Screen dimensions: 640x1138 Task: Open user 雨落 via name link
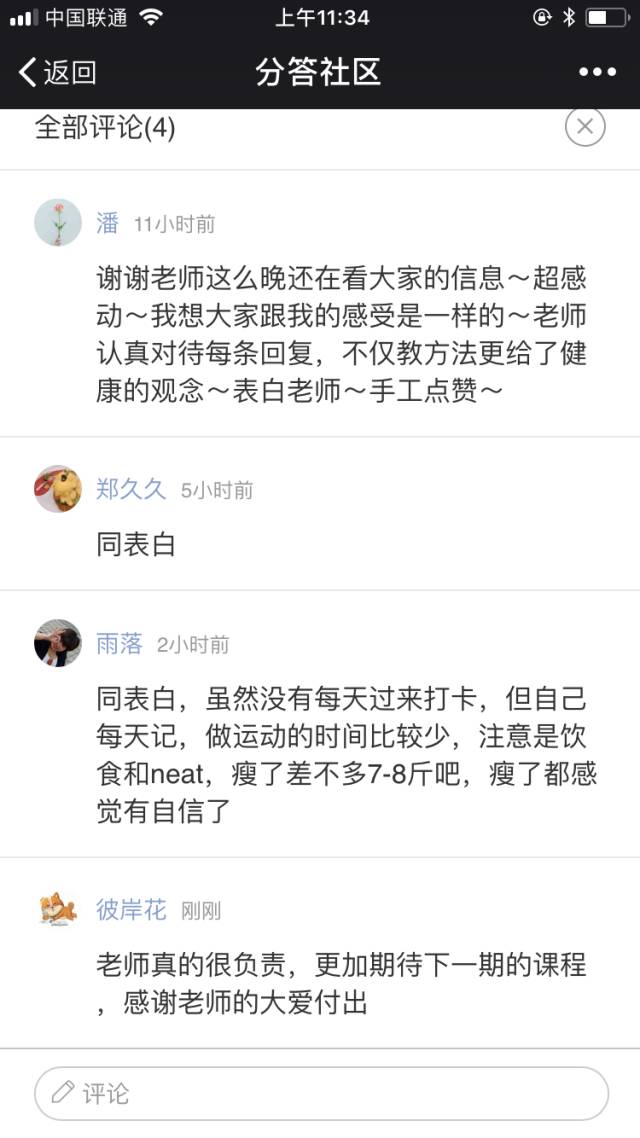(x=119, y=643)
